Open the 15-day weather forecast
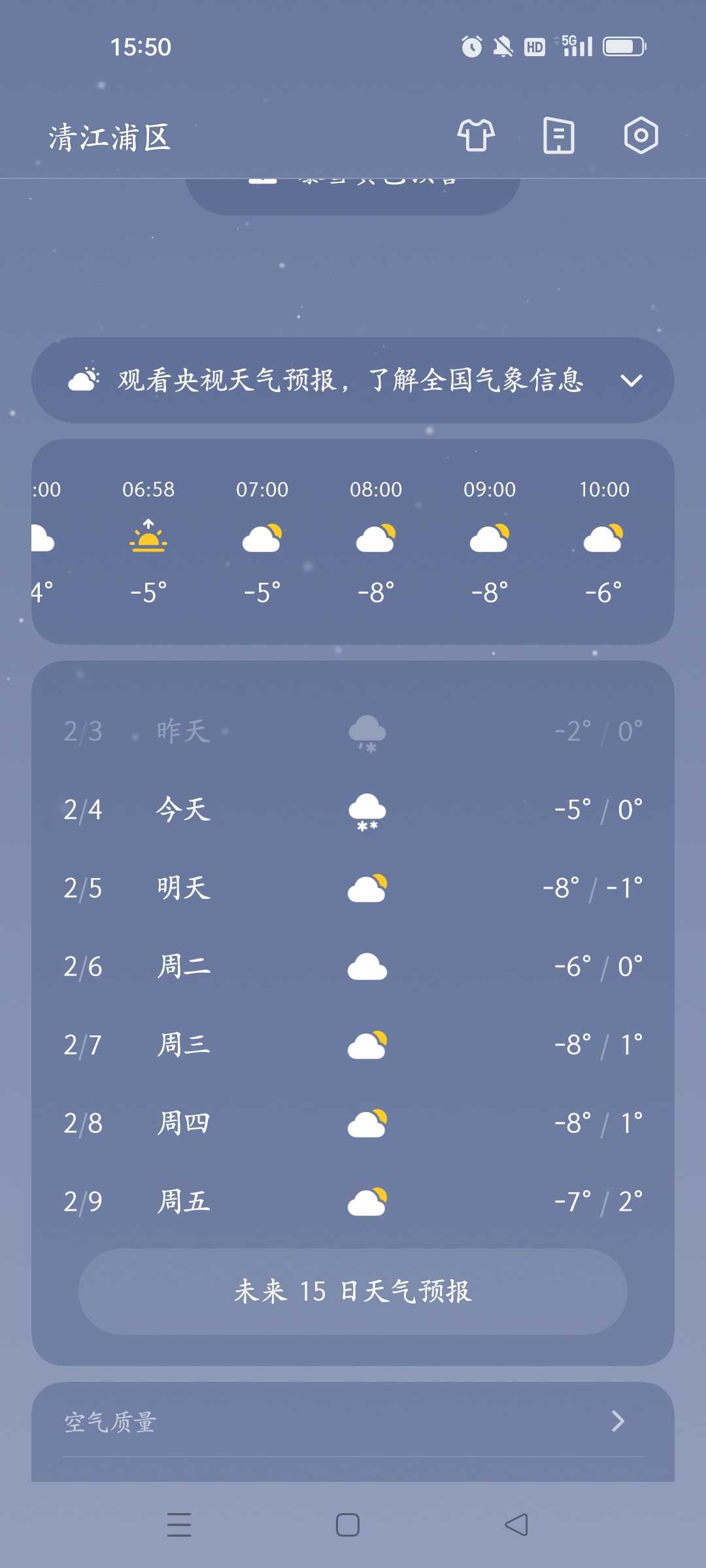Viewport: 706px width, 1568px height. 353,1292
